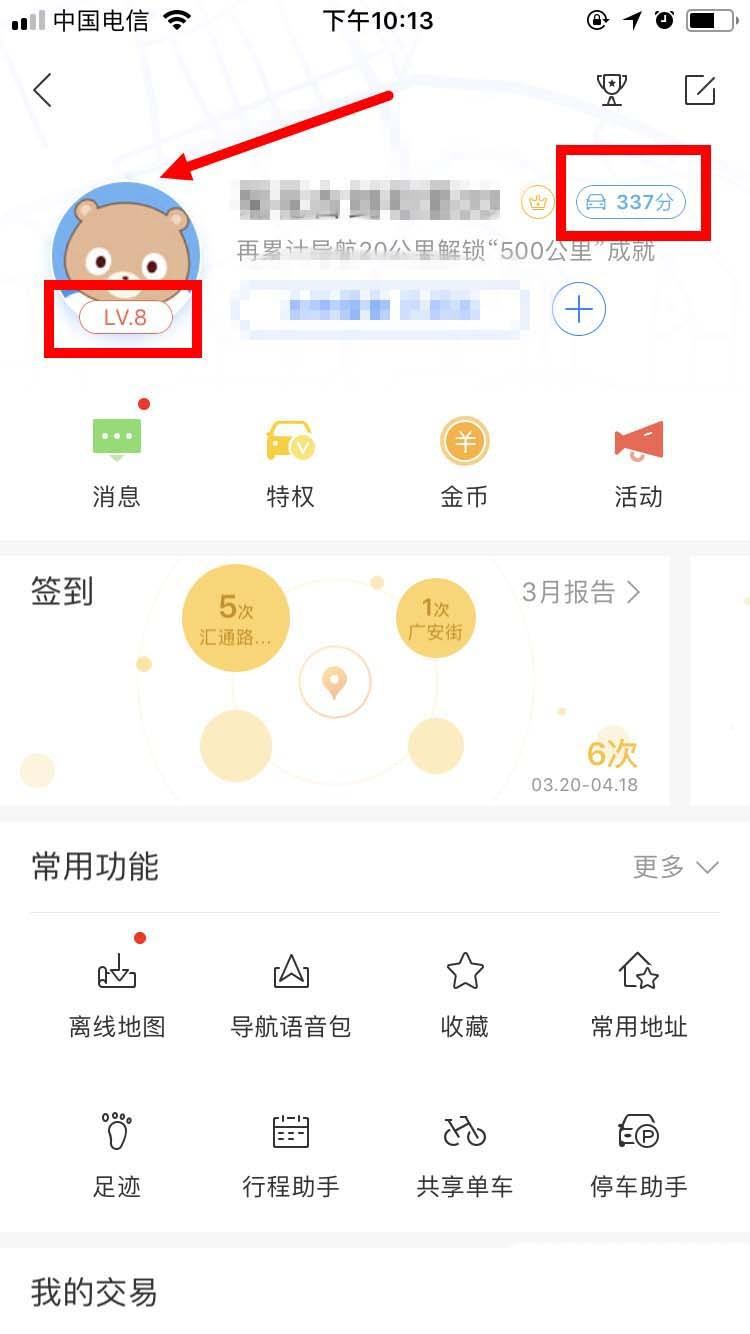The image size is (750, 1334).
Task: Check the 337分 driving score badge
Action: [631, 201]
